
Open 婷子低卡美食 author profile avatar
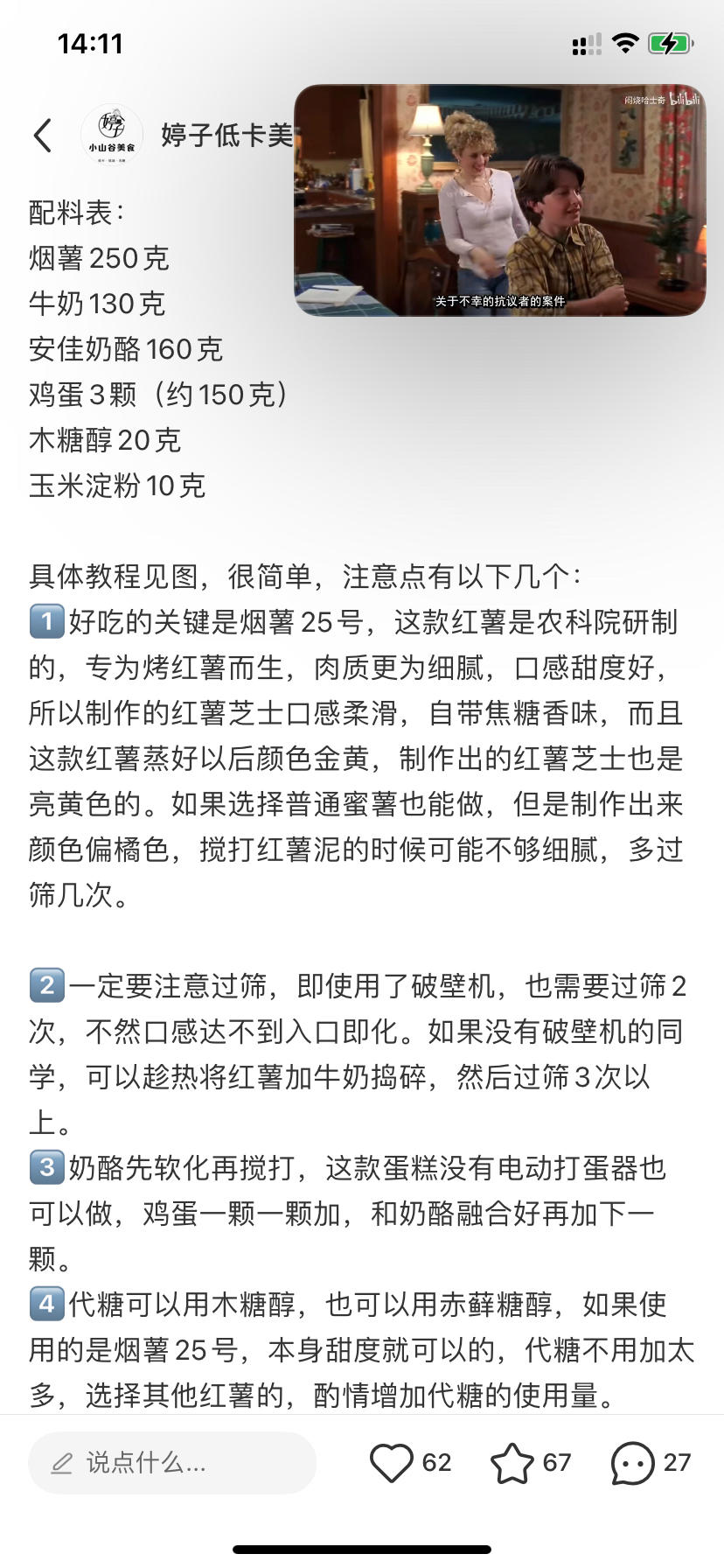tap(112, 135)
